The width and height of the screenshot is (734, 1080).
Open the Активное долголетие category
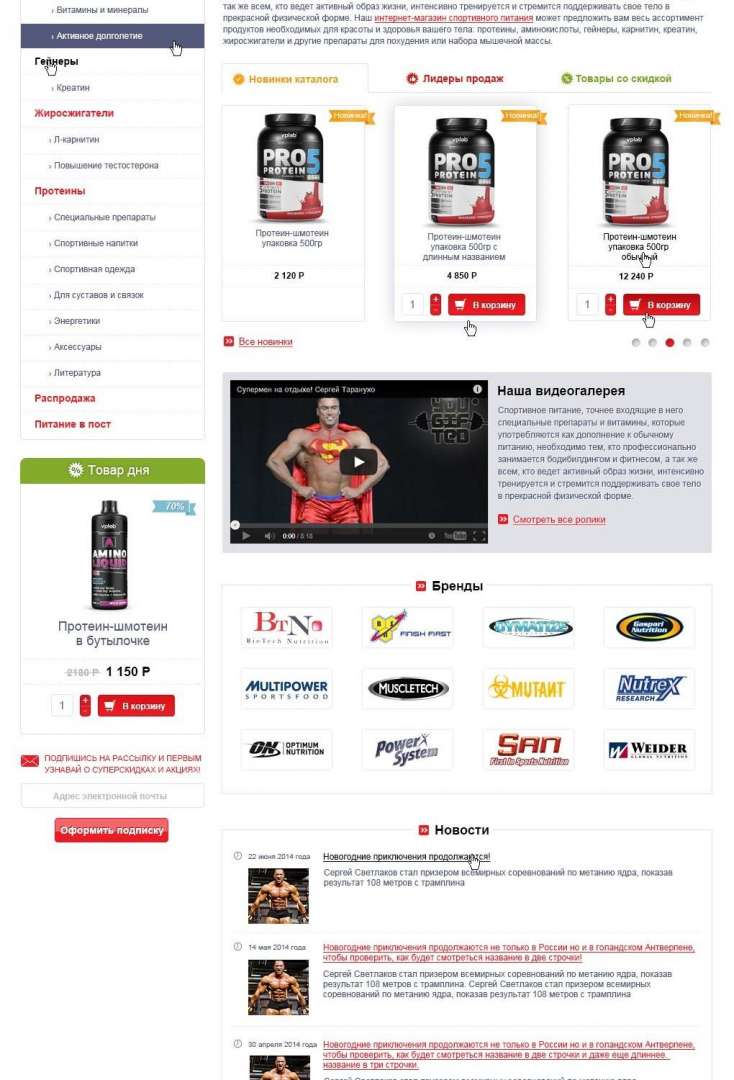tap(98, 36)
